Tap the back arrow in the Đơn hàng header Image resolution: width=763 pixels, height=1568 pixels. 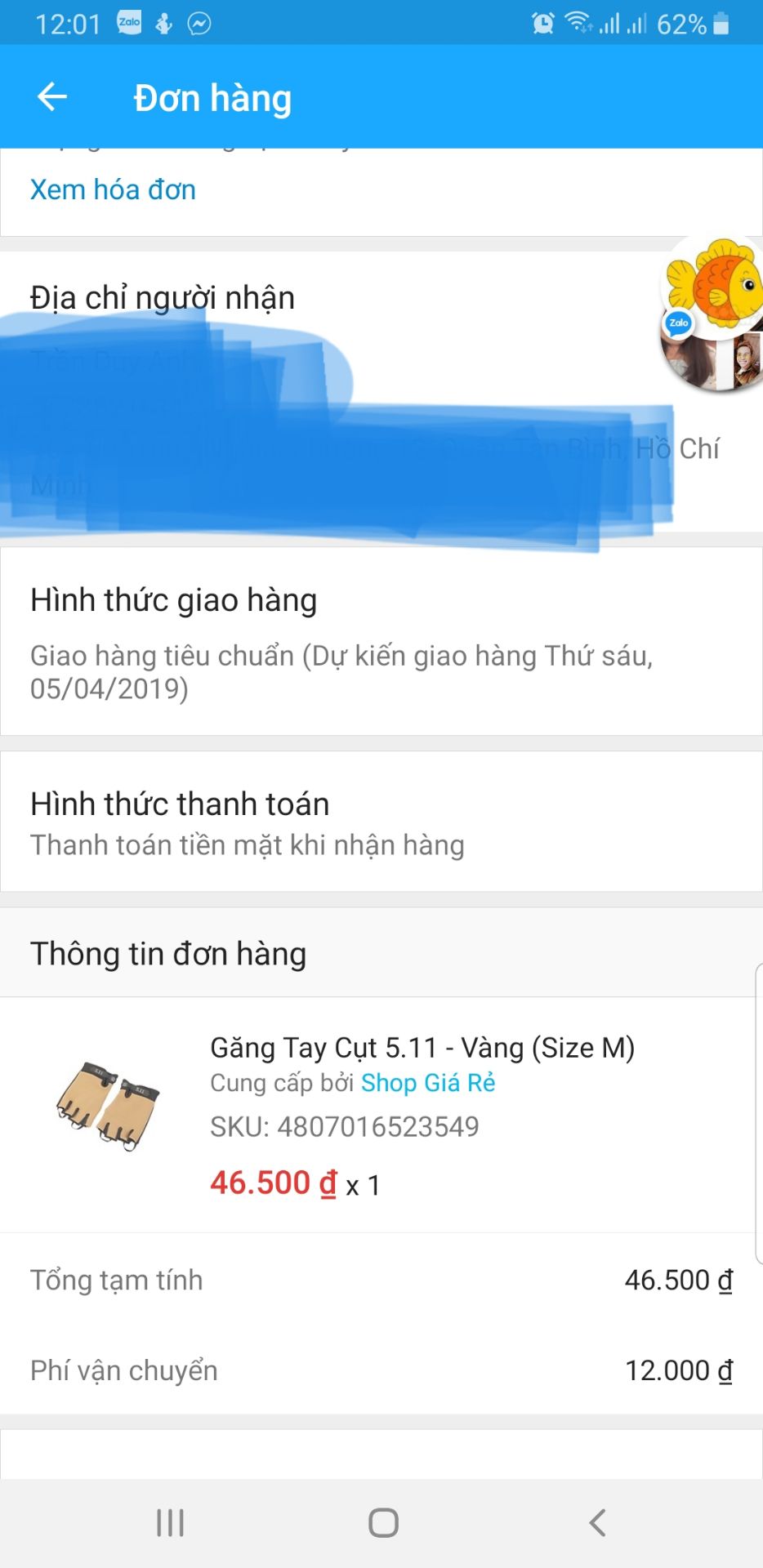(51, 96)
